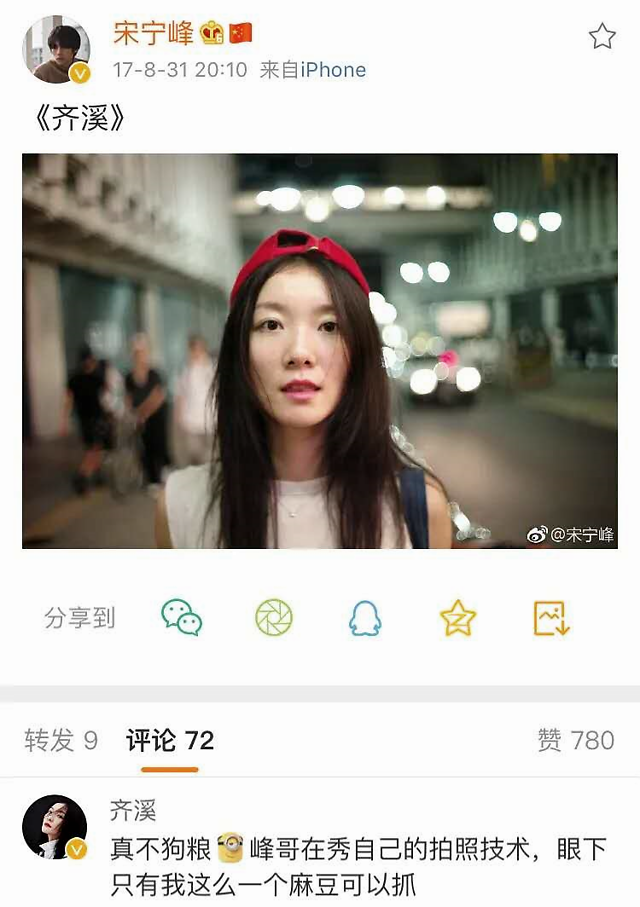Screen dimensions: 640x907
Task: Share the post to WeChat
Action: 182,618
